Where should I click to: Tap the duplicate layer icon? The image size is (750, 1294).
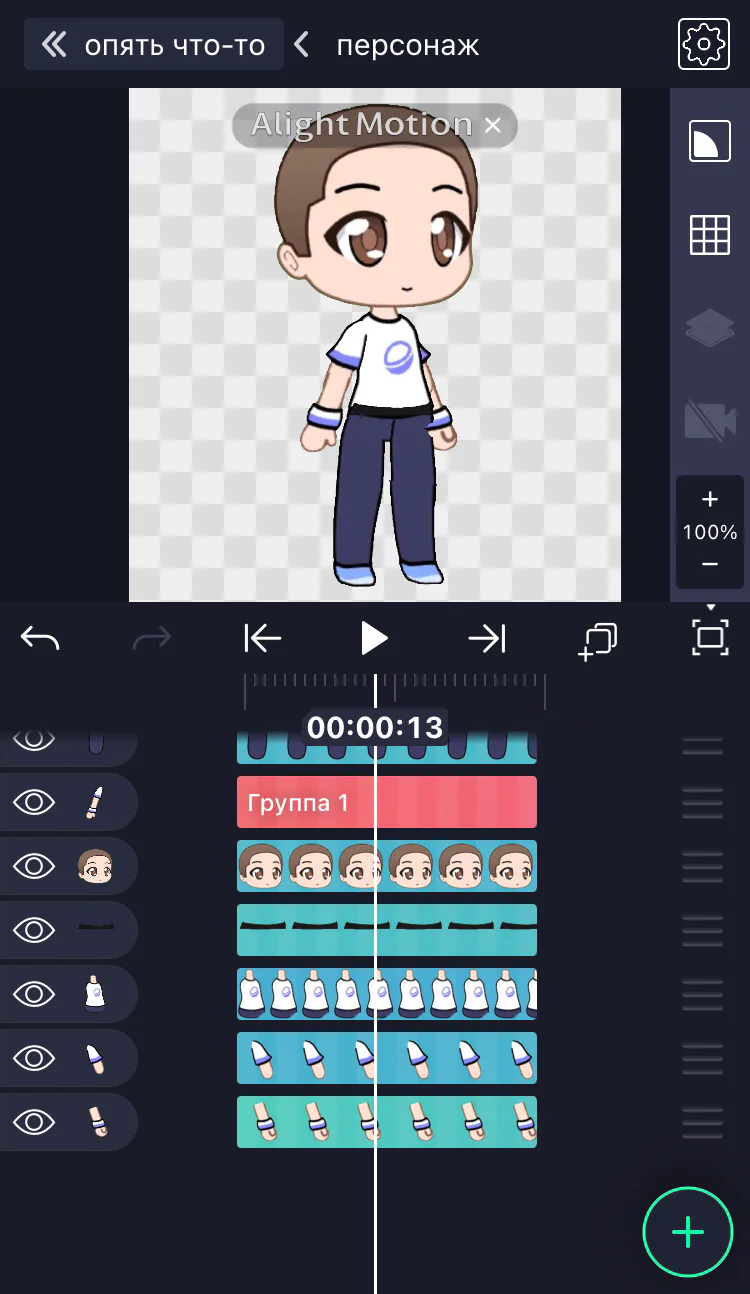598,641
